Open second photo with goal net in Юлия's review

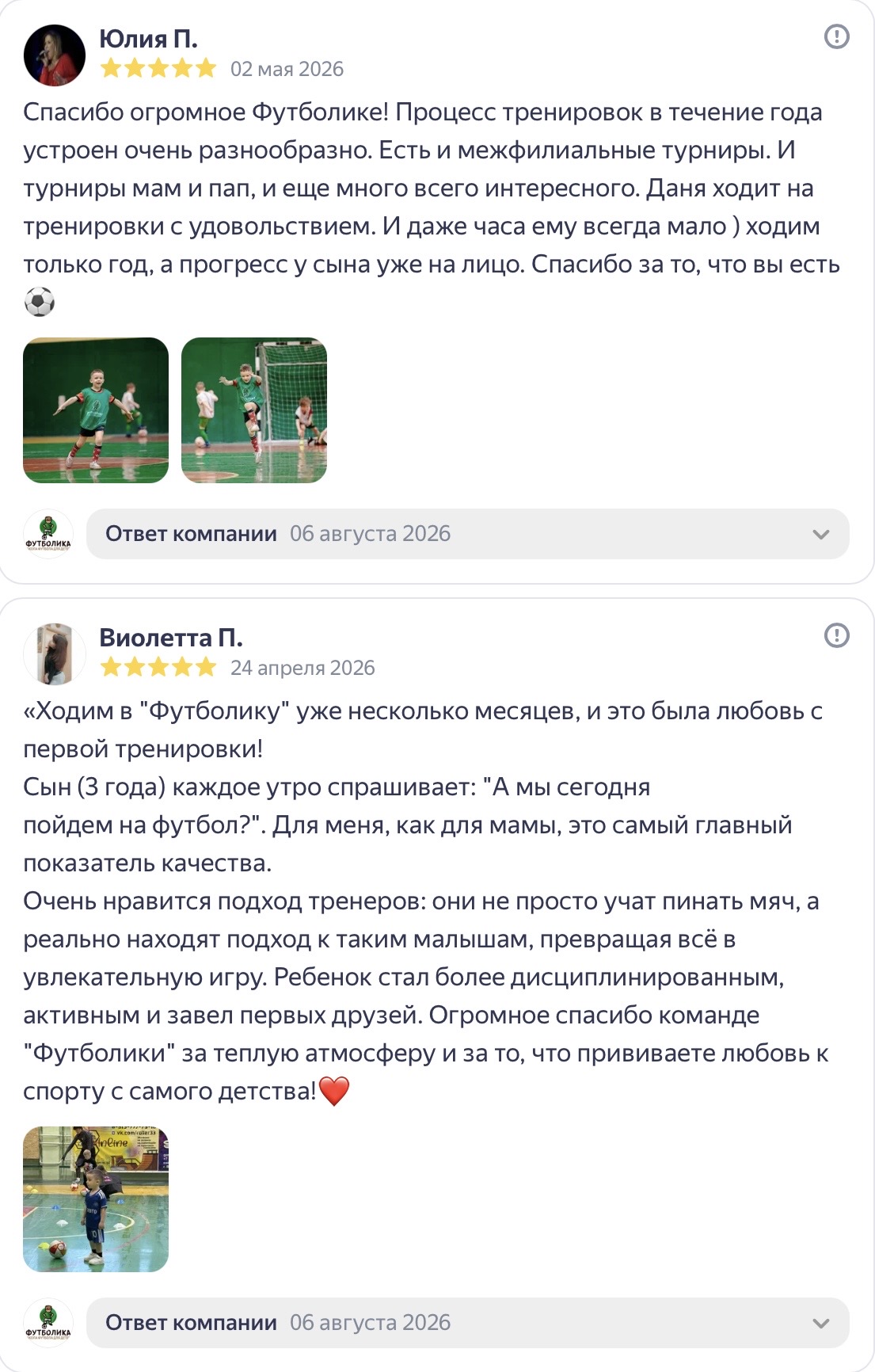pos(254,410)
